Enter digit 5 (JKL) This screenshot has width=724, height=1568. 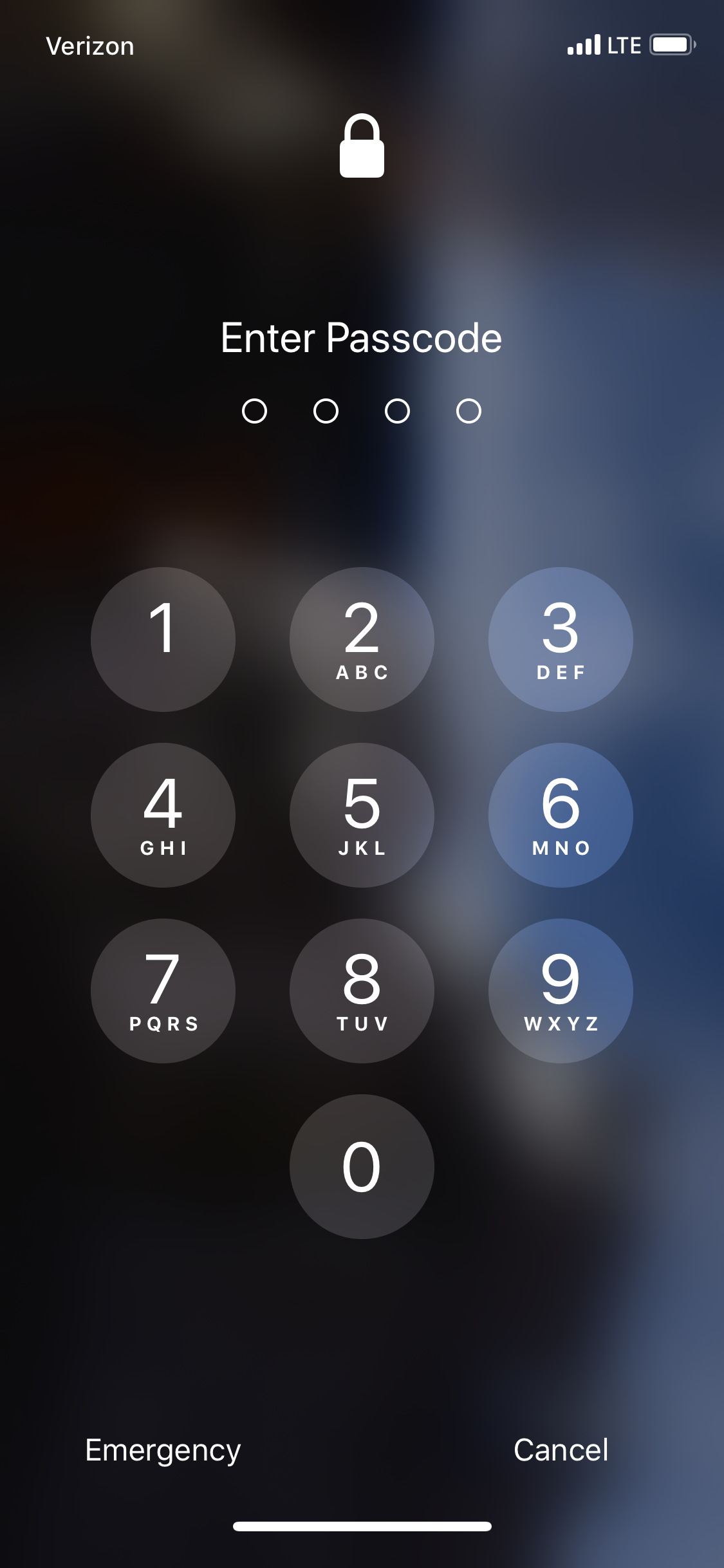coord(362,815)
